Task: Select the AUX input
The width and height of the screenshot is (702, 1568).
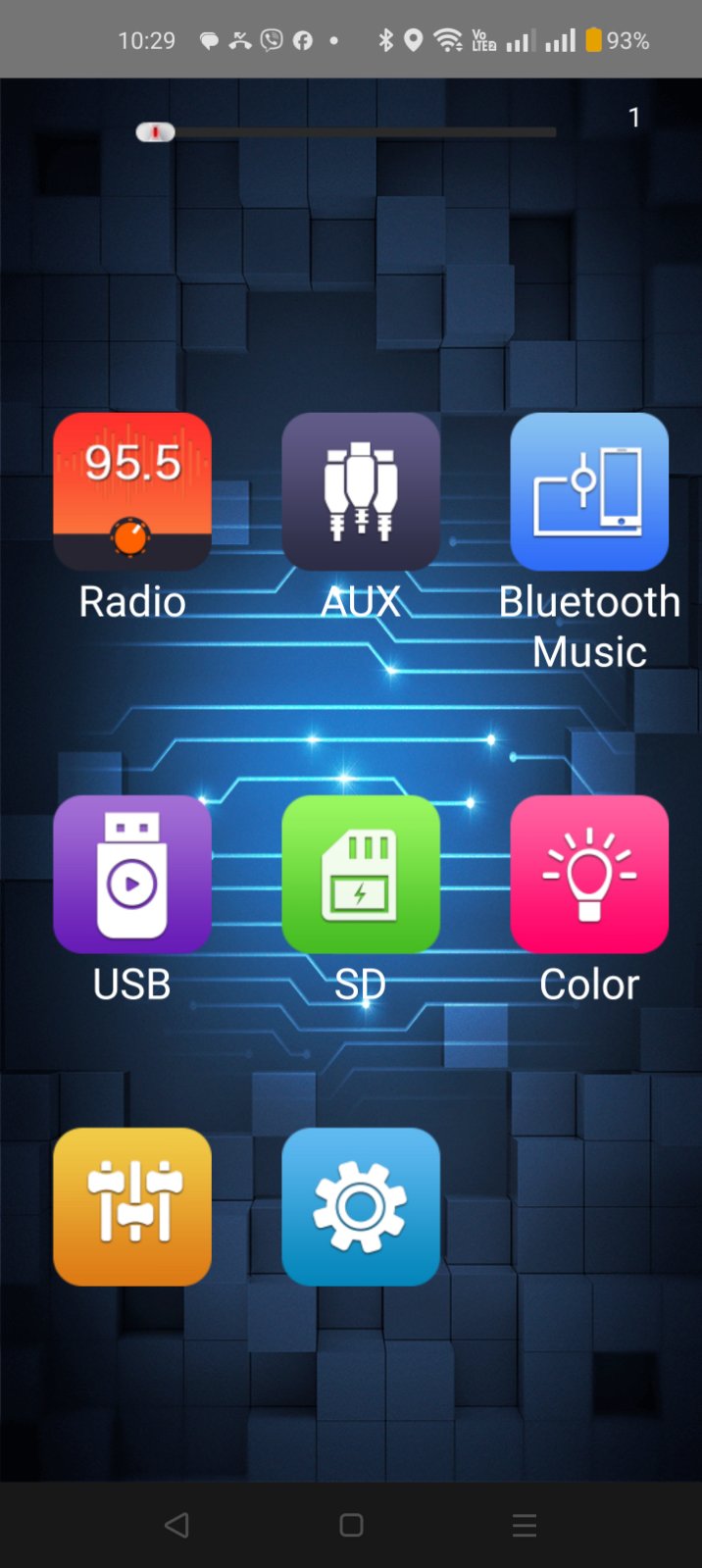Action: pyautogui.click(x=361, y=492)
